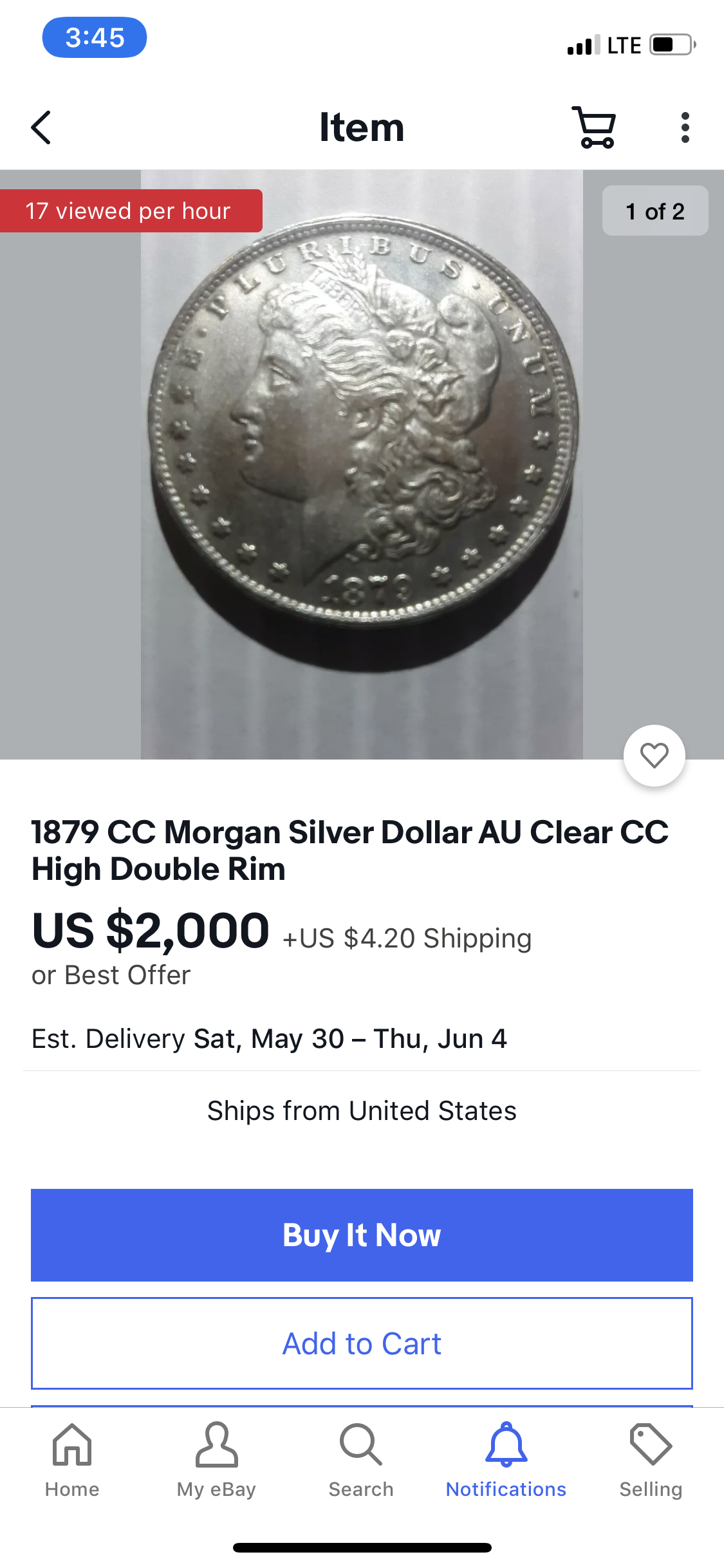
Task: Tap Buy It Now
Action: tap(362, 1235)
